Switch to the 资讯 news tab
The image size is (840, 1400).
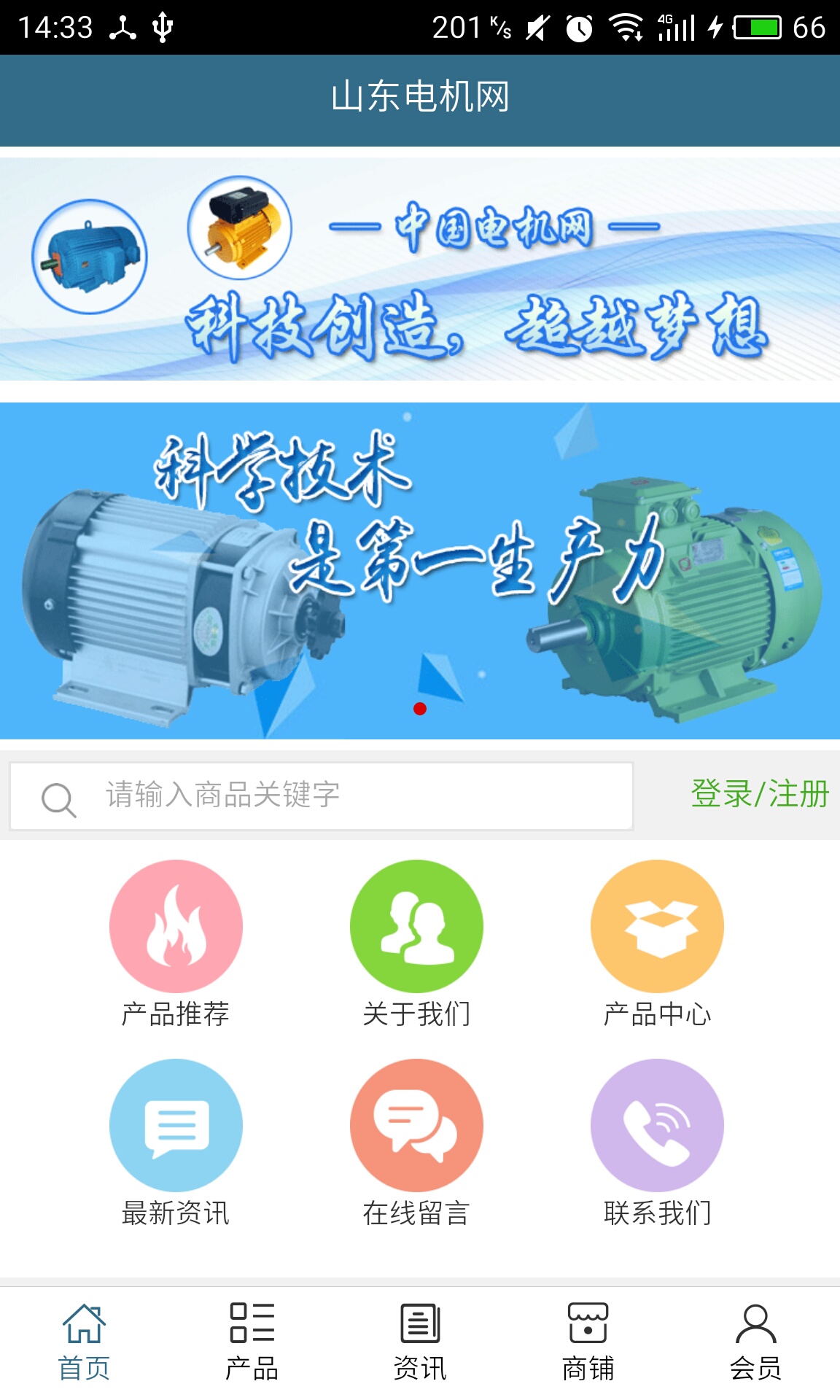[420, 1342]
